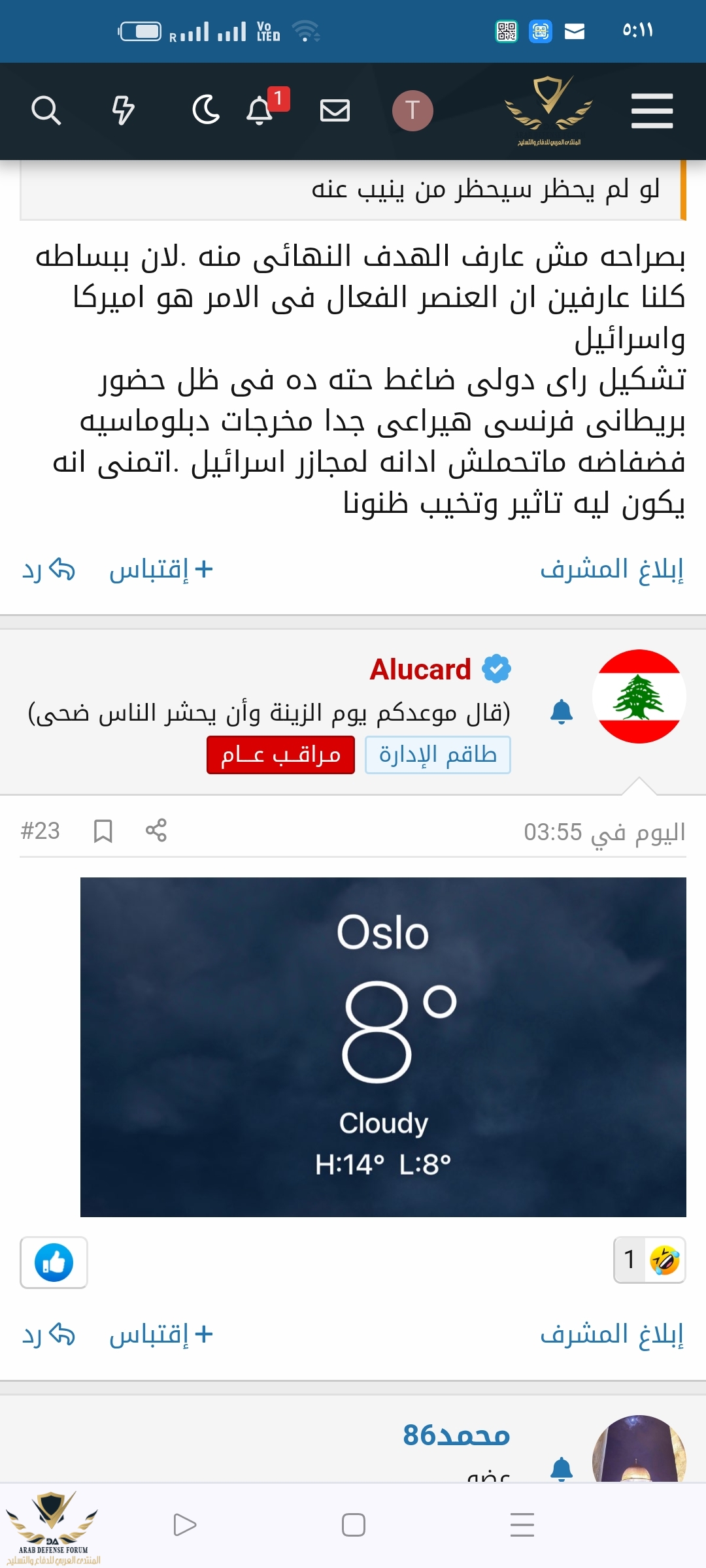Like Alucard's Oslo weather post
This screenshot has height=1568, width=706.
click(54, 1262)
